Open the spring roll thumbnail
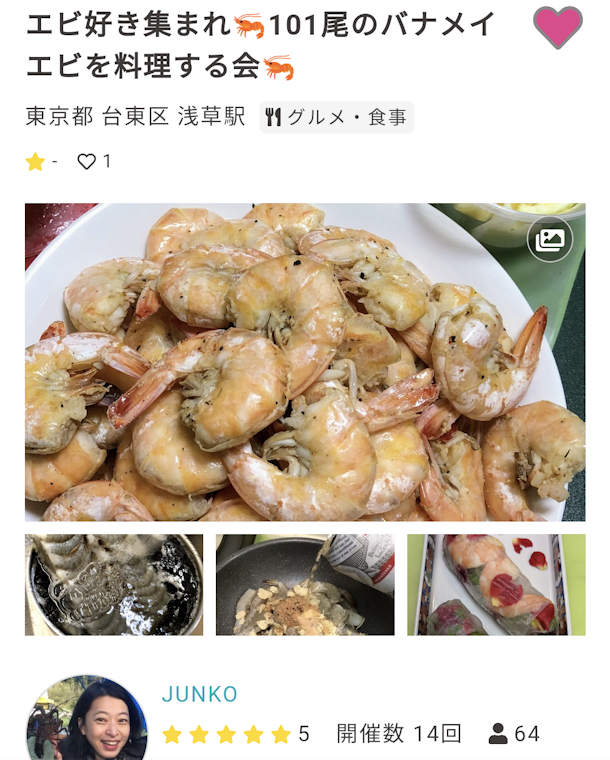The image size is (610, 760). coord(496,585)
